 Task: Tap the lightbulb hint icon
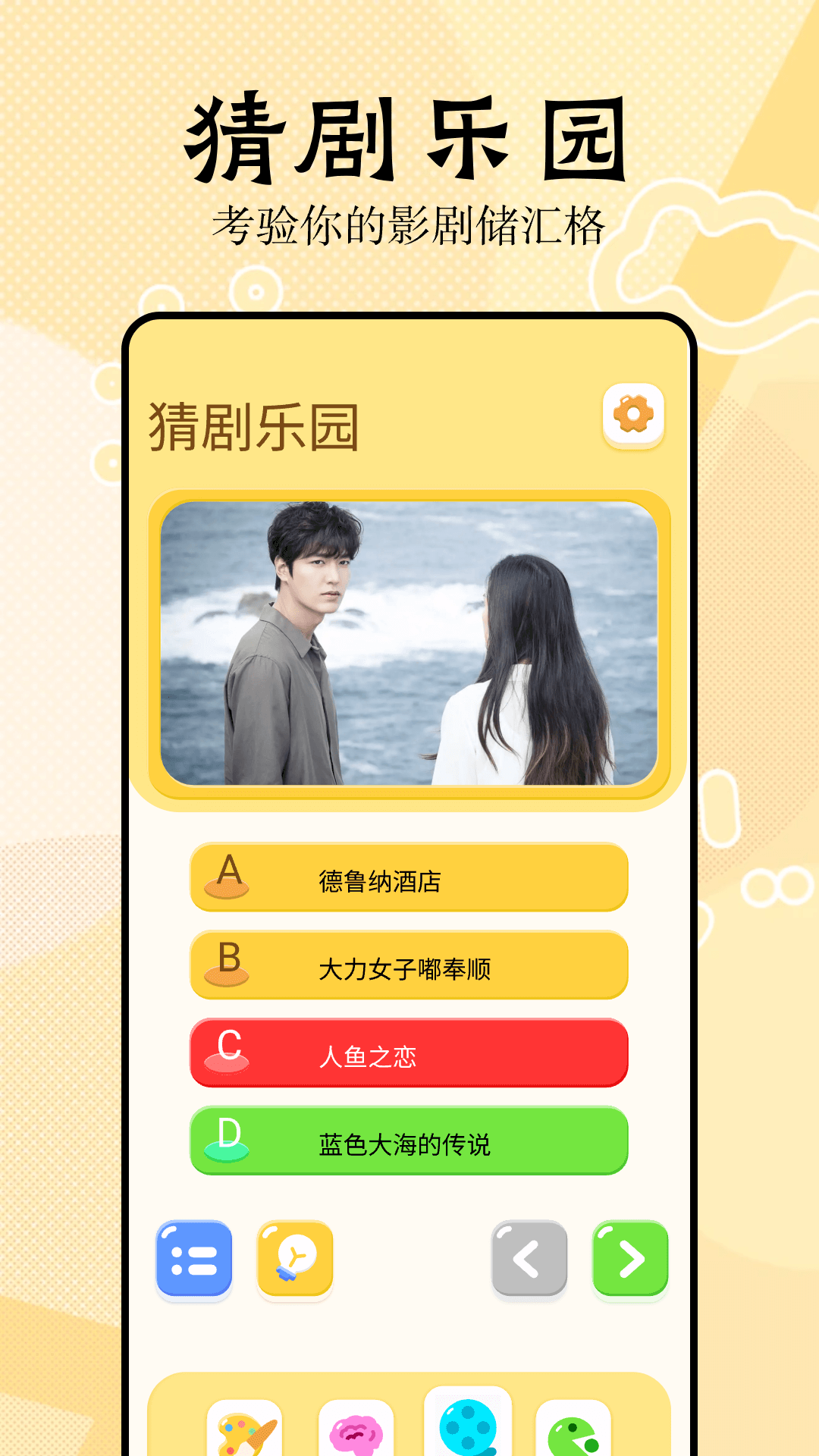[296, 1257]
